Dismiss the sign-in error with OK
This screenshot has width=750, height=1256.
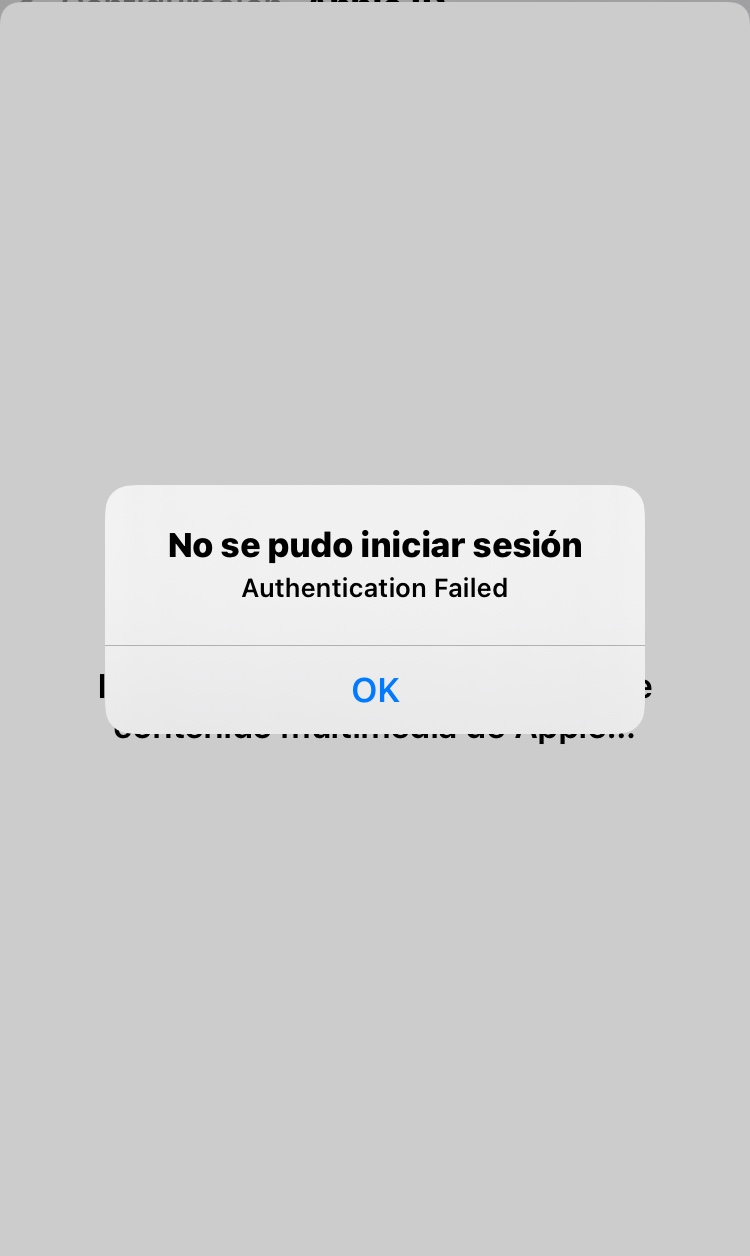click(375, 690)
